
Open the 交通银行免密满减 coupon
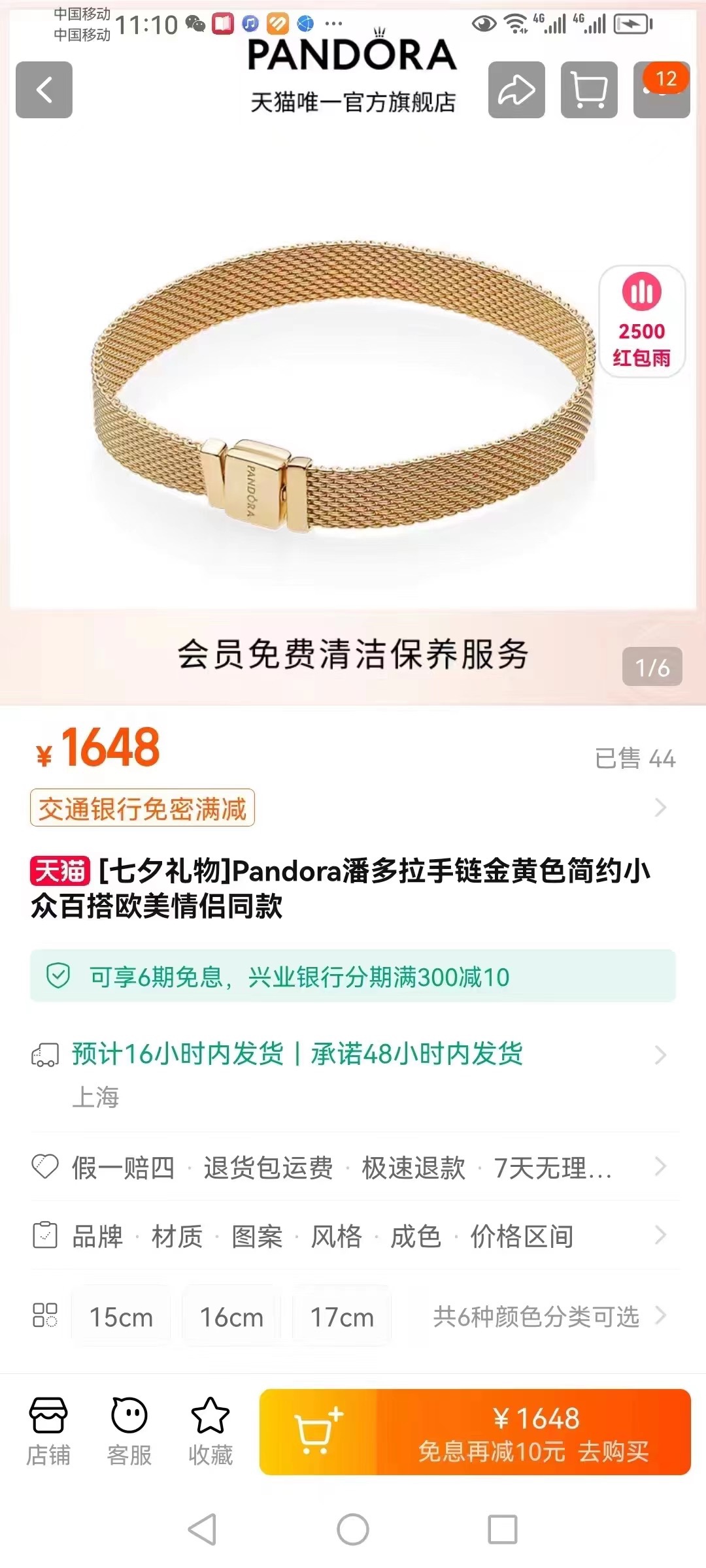pyautogui.click(x=143, y=808)
